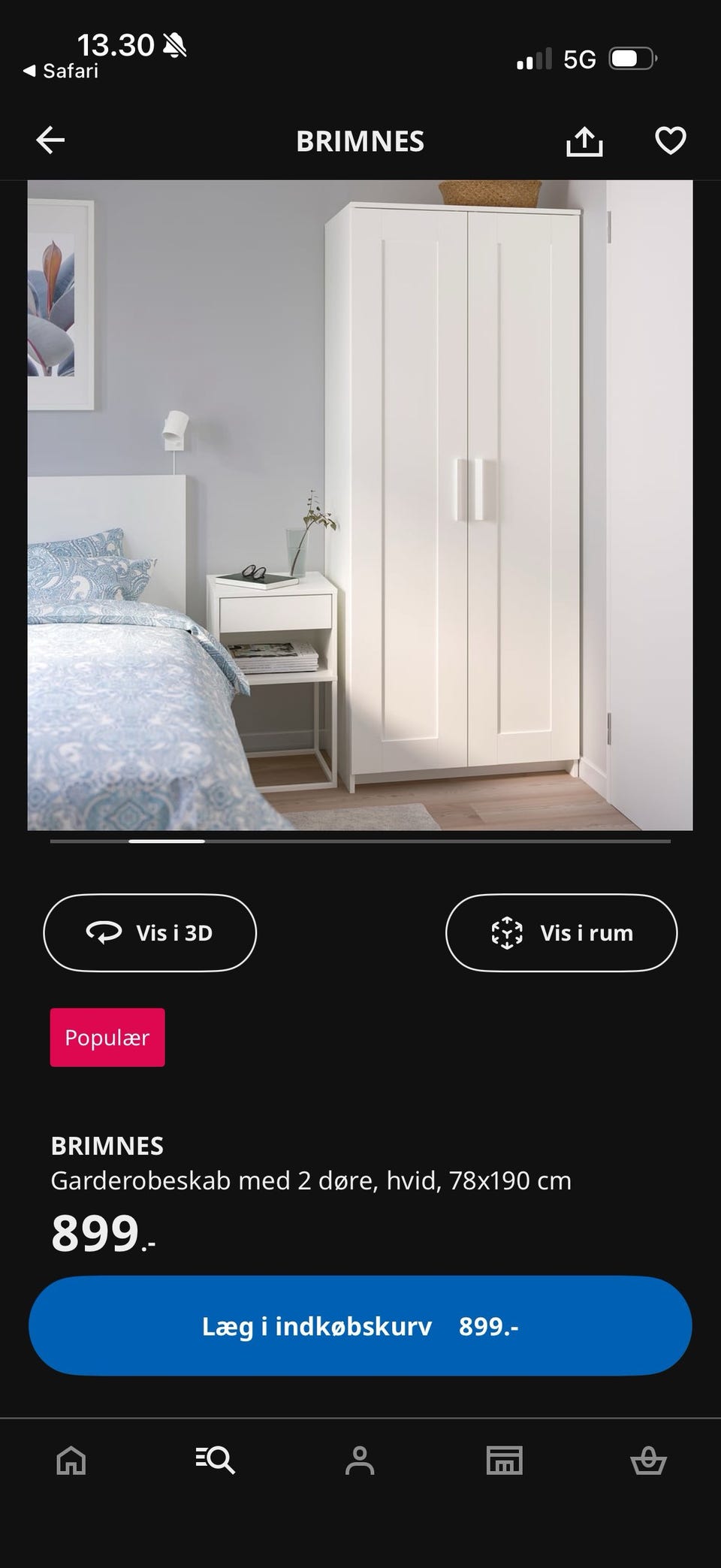This screenshot has width=721, height=1568.
Task: Enable the Vis i rum augmented reality view
Action: pyautogui.click(x=561, y=932)
